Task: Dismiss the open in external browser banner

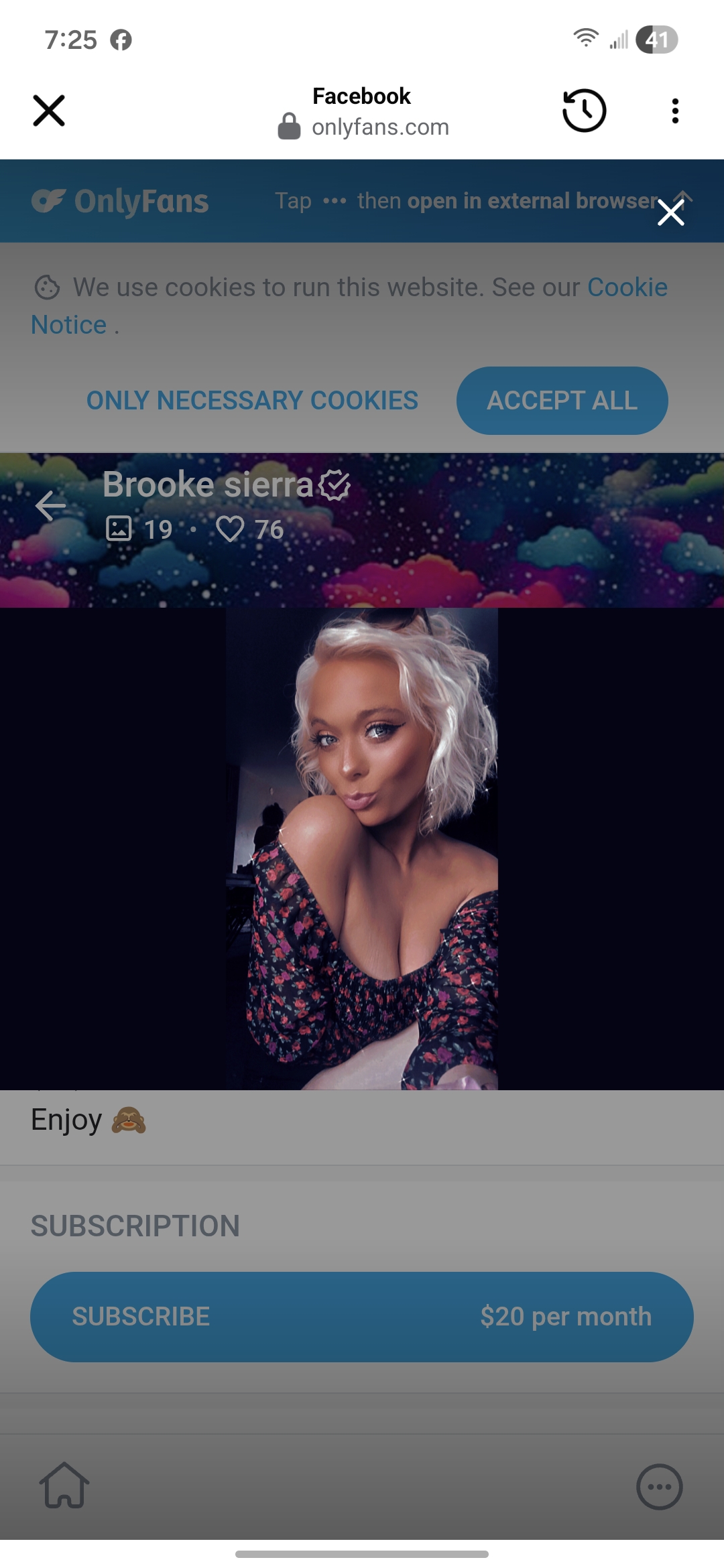Action: pyautogui.click(x=670, y=213)
